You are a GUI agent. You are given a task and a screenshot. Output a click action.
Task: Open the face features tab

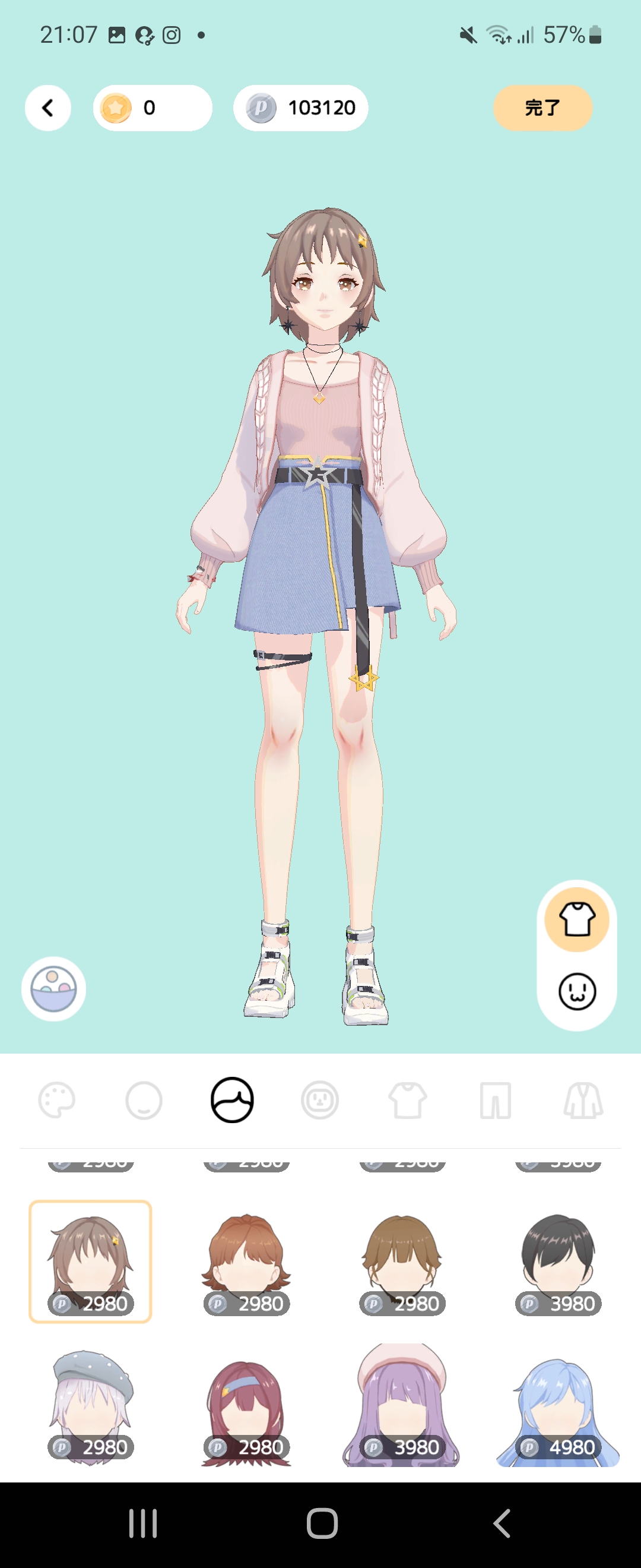(319, 1100)
